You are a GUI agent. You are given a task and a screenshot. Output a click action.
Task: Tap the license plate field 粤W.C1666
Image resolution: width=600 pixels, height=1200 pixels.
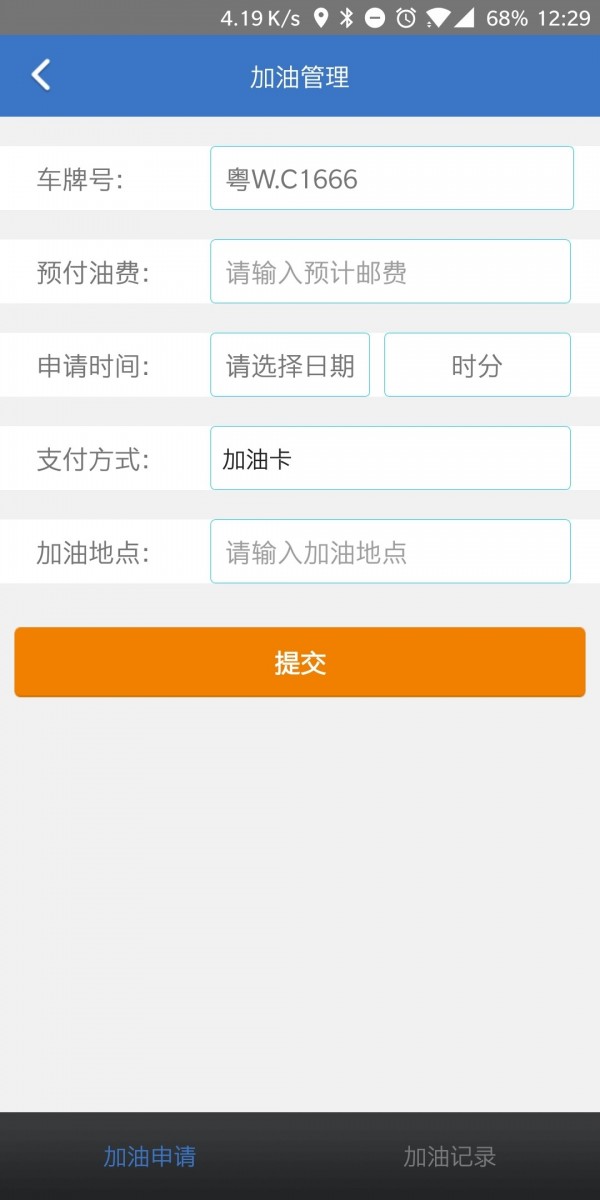tap(391, 179)
